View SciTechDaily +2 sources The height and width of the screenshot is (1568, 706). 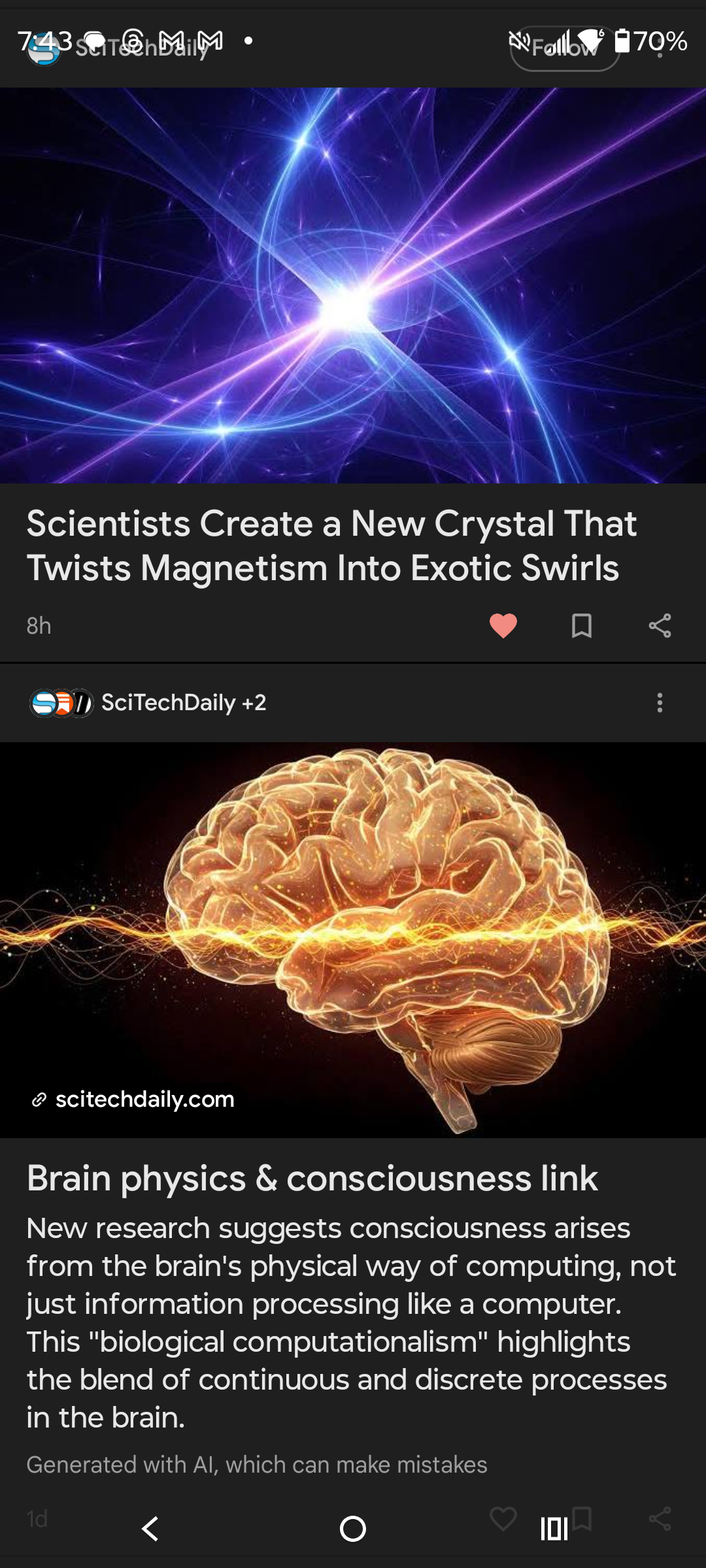point(148,703)
